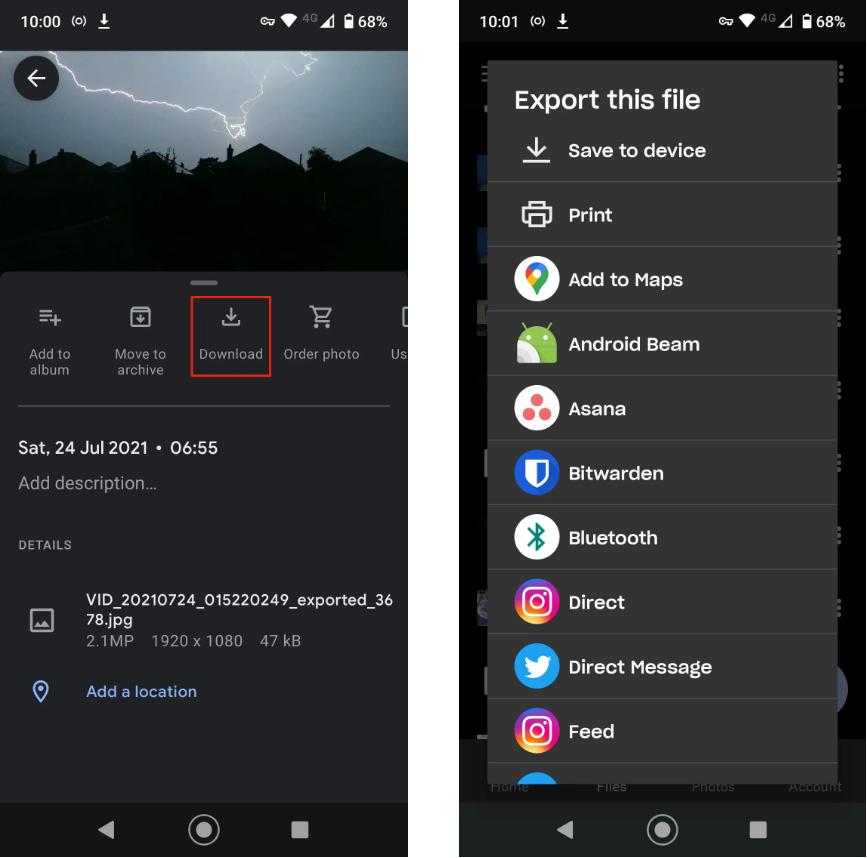This screenshot has height=858, width=867.
Task: Move this photo to the archive
Action: coord(140,340)
